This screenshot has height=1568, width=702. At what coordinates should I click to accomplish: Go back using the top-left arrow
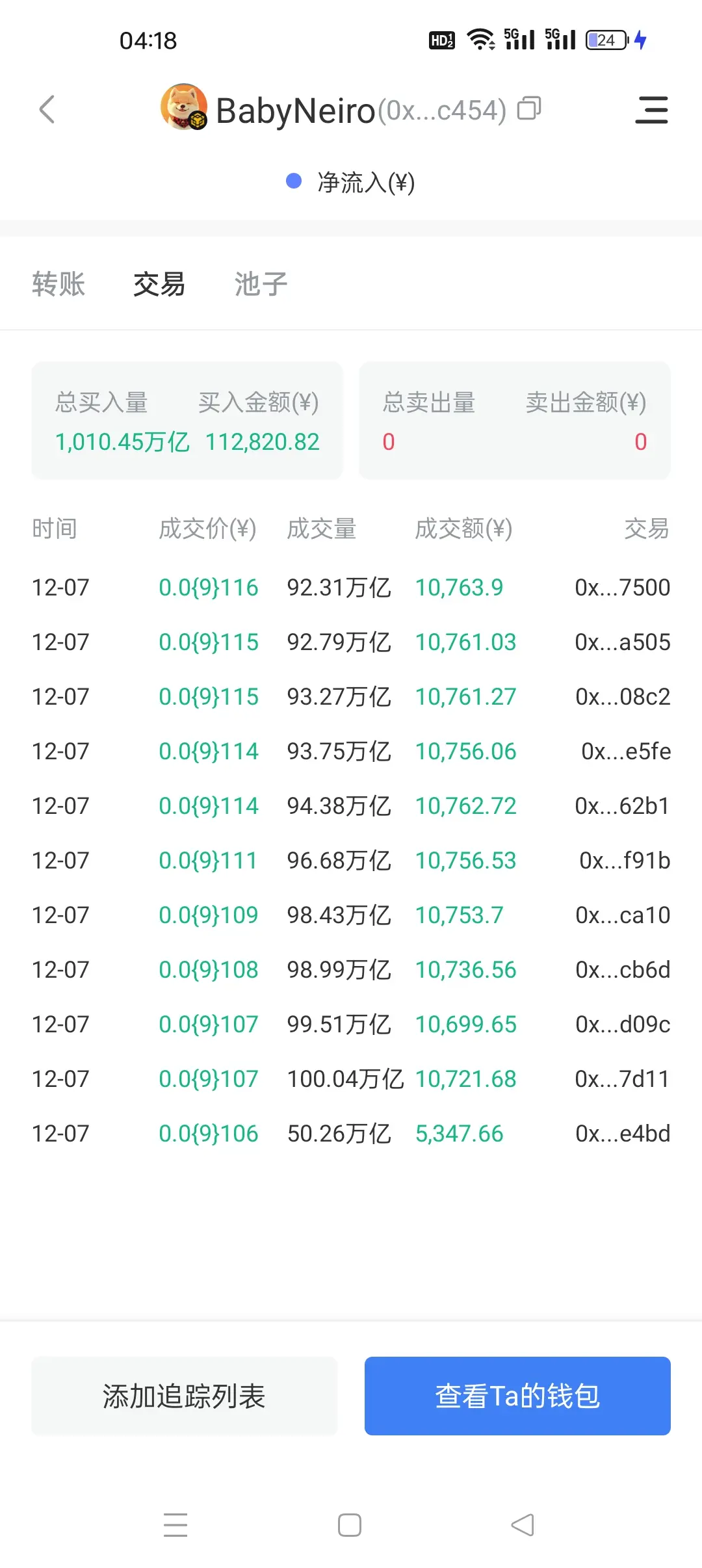pyautogui.click(x=47, y=109)
